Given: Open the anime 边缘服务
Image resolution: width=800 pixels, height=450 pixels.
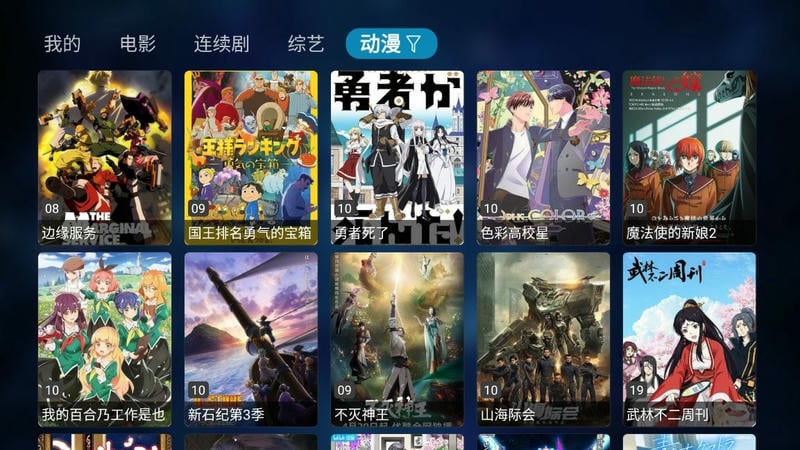Looking at the screenshot, I should [104, 157].
